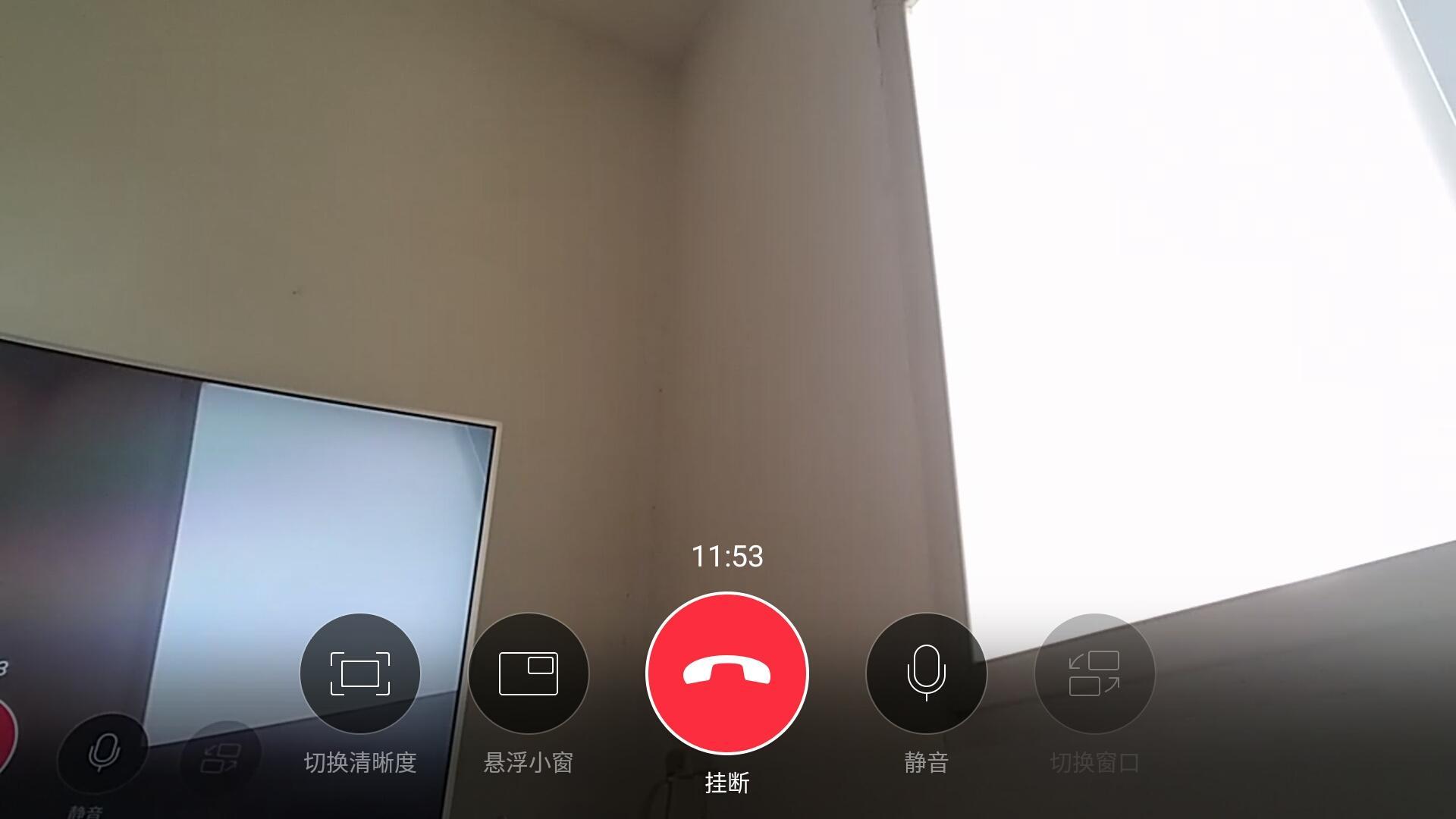Viewport: 1456px width, 819px height.
Task: Hang up the video call
Action: (x=726, y=673)
